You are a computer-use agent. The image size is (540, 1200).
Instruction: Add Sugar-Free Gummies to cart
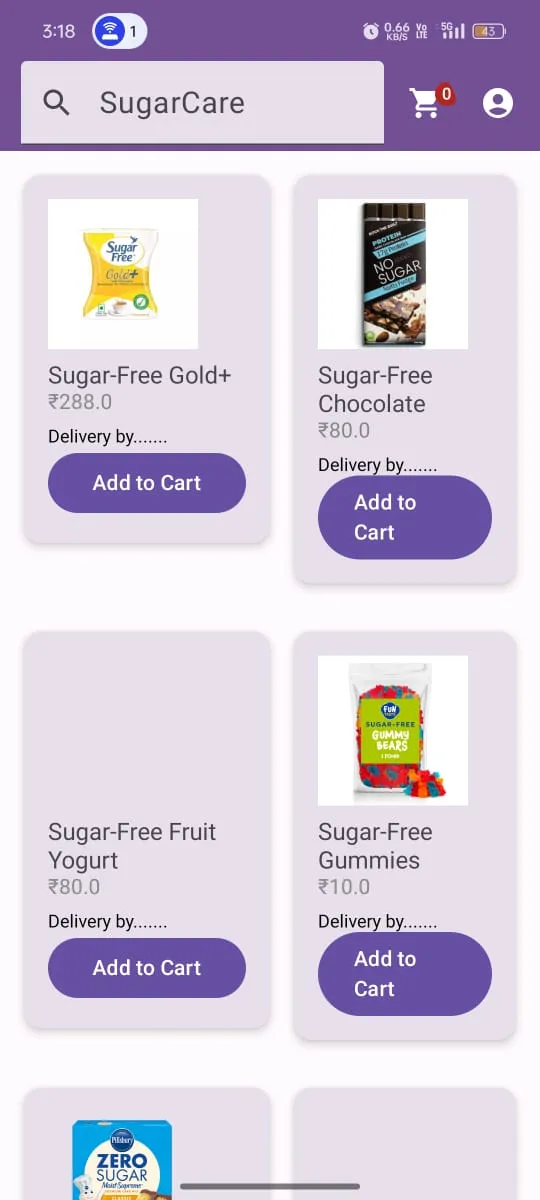pyautogui.click(x=405, y=974)
